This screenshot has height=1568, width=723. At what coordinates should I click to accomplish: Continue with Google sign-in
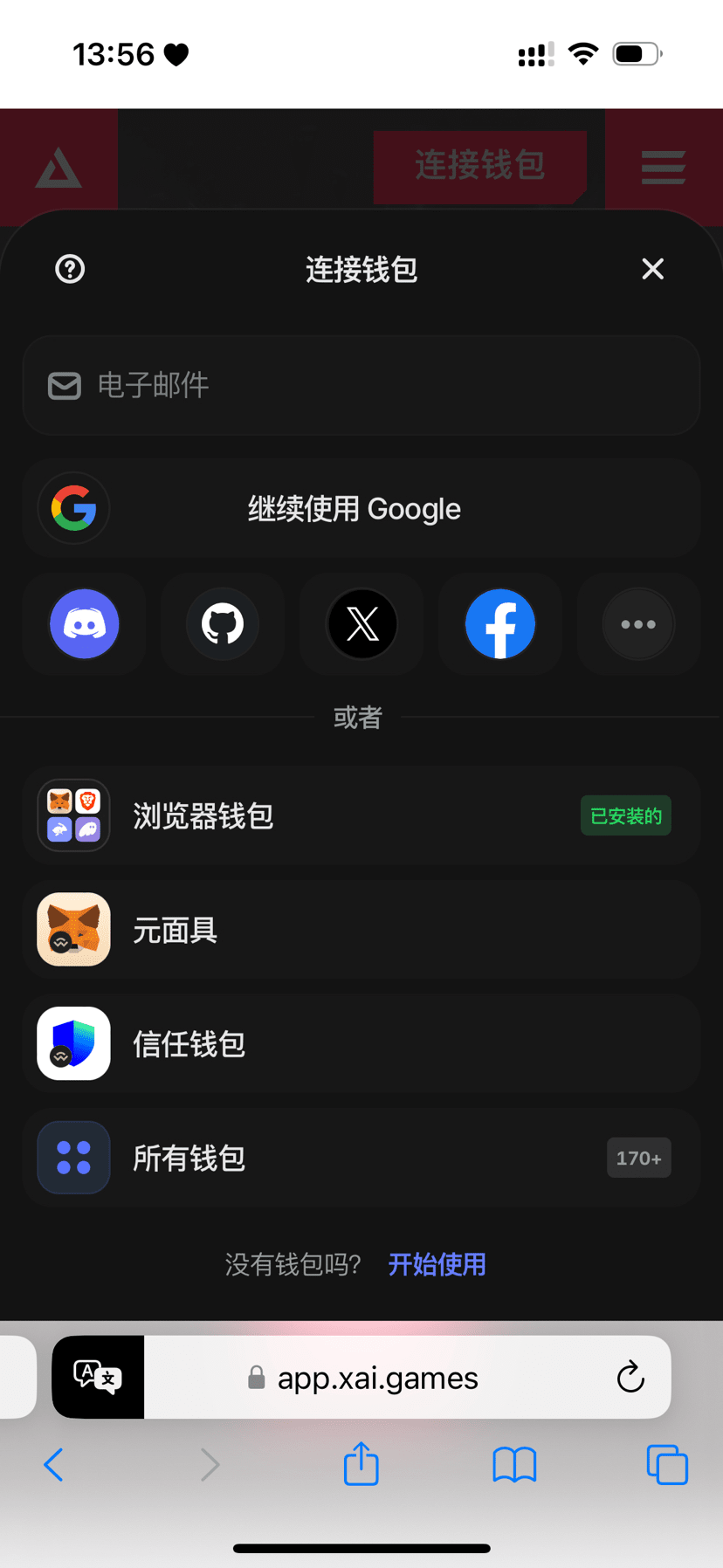click(x=361, y=508)
